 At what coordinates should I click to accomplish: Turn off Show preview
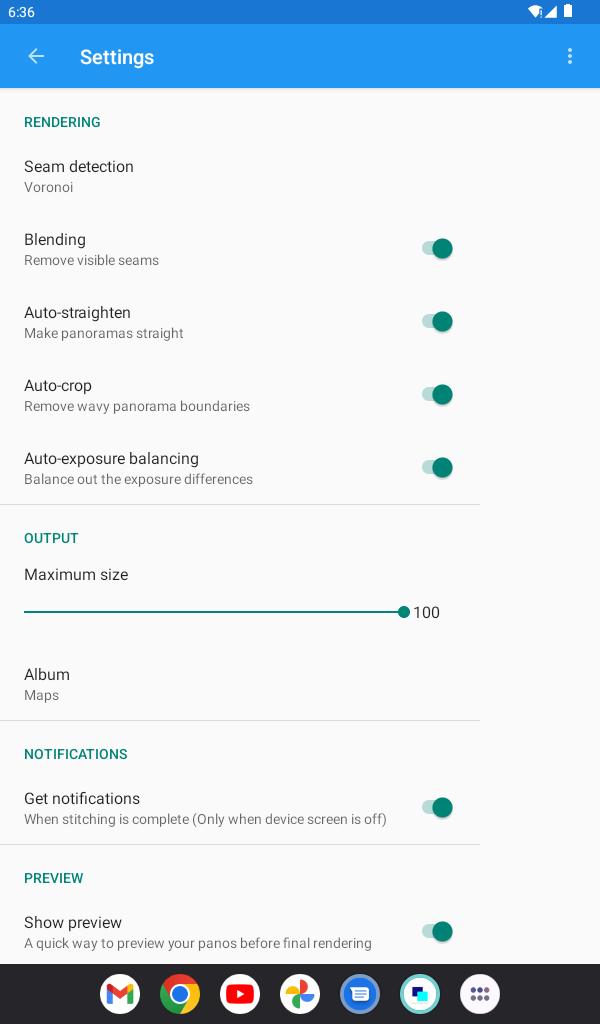437,932
